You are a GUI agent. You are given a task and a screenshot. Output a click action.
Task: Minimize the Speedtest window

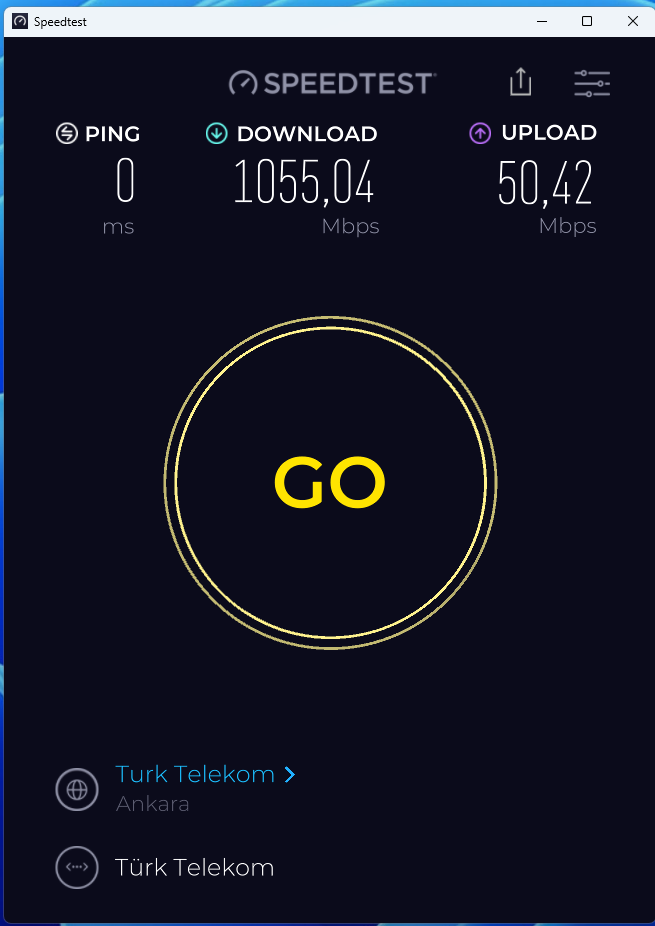point(541,21)
